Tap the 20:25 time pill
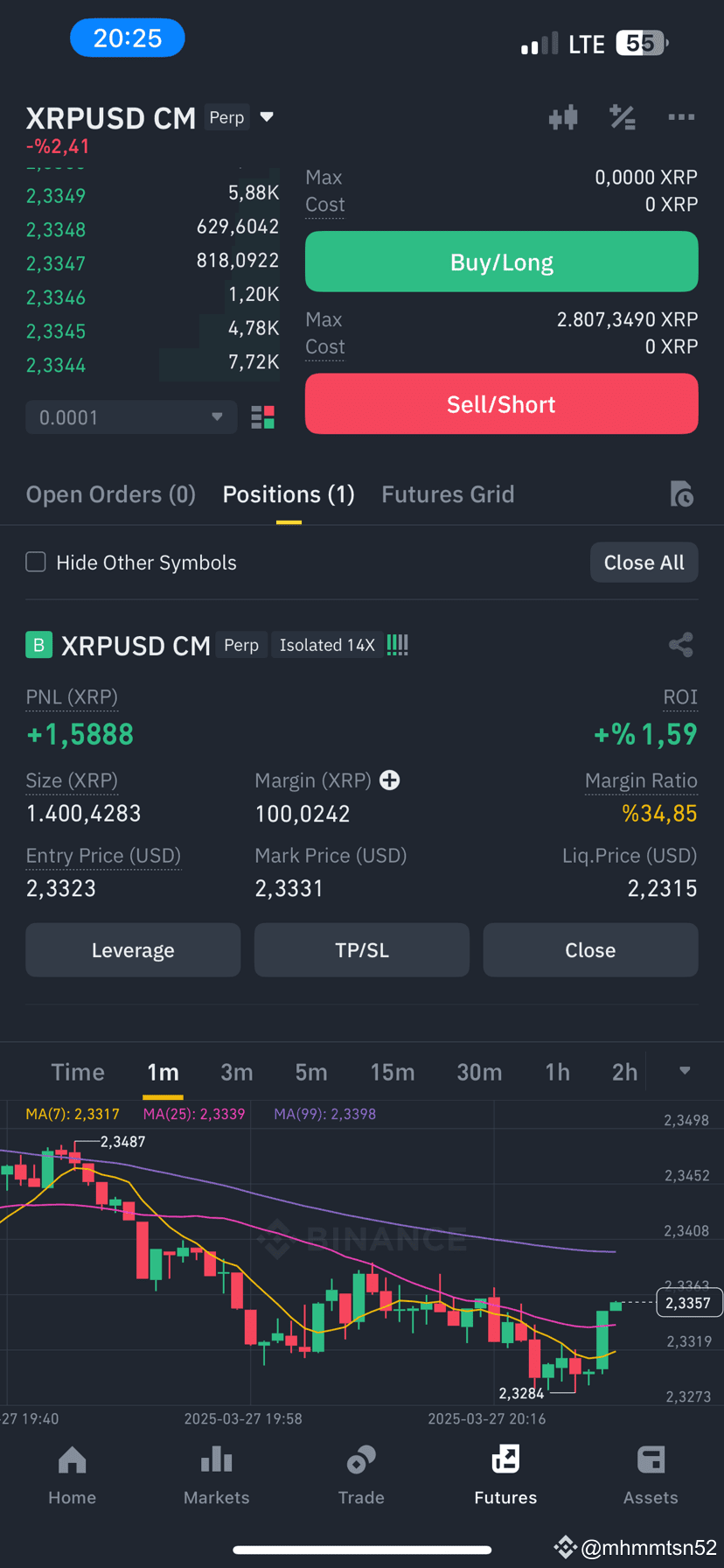The width and height of the screenshot is (724, 1568). point(127,38)
